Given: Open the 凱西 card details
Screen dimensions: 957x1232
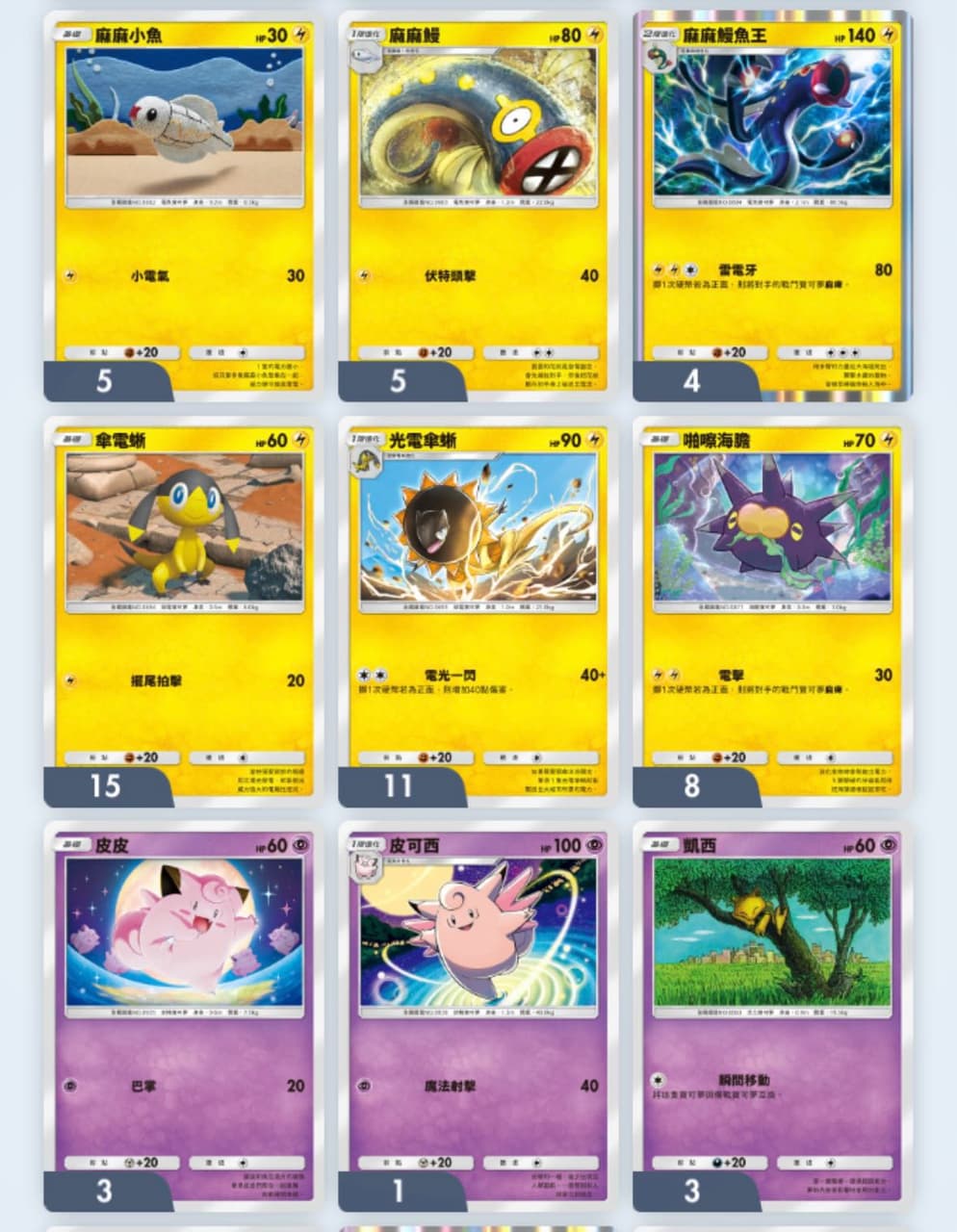Looking at the screenshot, I should [772, 1014].
